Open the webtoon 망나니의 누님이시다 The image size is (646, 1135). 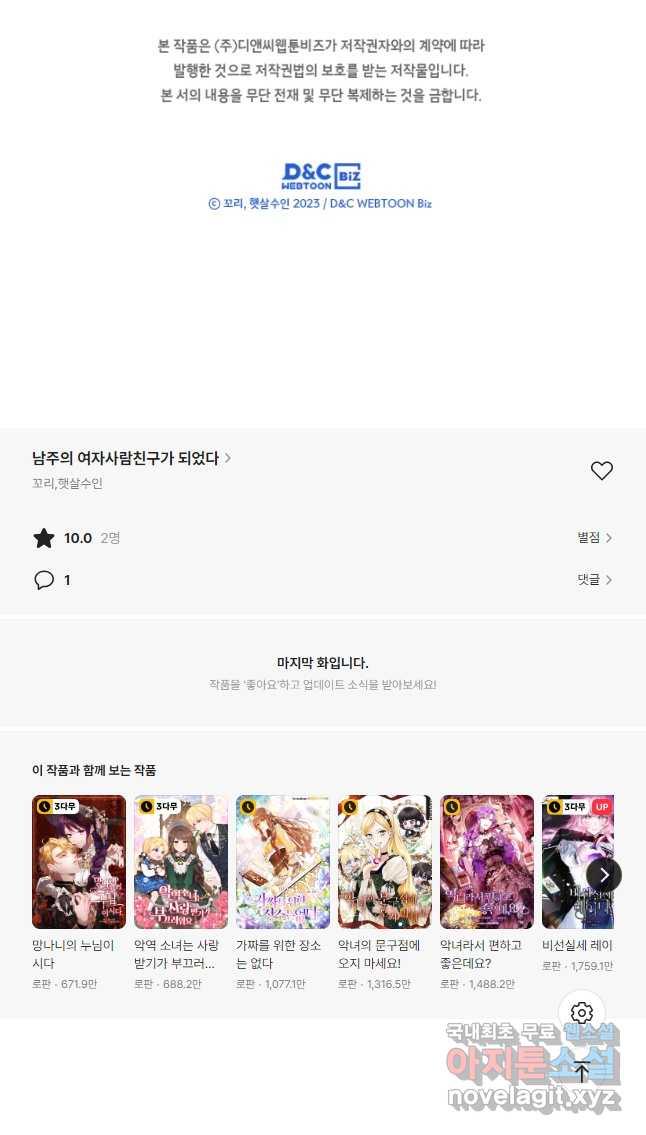click(79, 862)
